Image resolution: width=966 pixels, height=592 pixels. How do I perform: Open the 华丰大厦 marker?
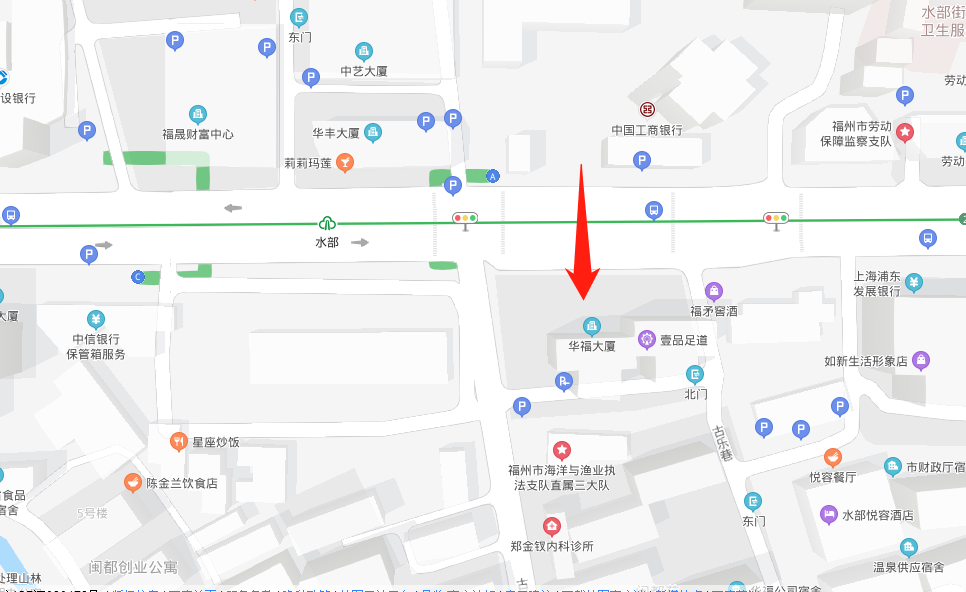[x=373, y=132]
